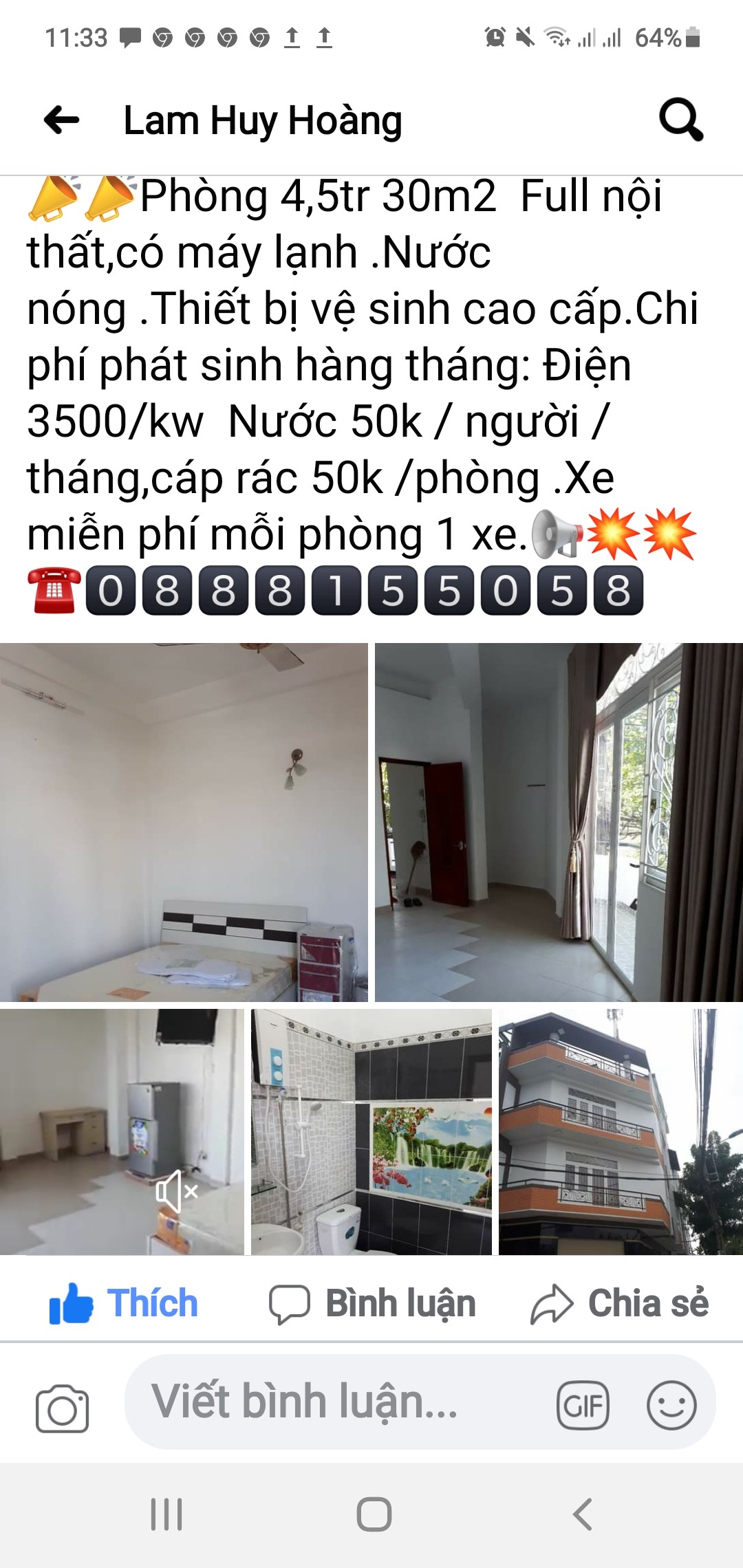Open the camera icon to attach photo
The height and width of the screenshot is (1568, 743).
coord(62,1408)
